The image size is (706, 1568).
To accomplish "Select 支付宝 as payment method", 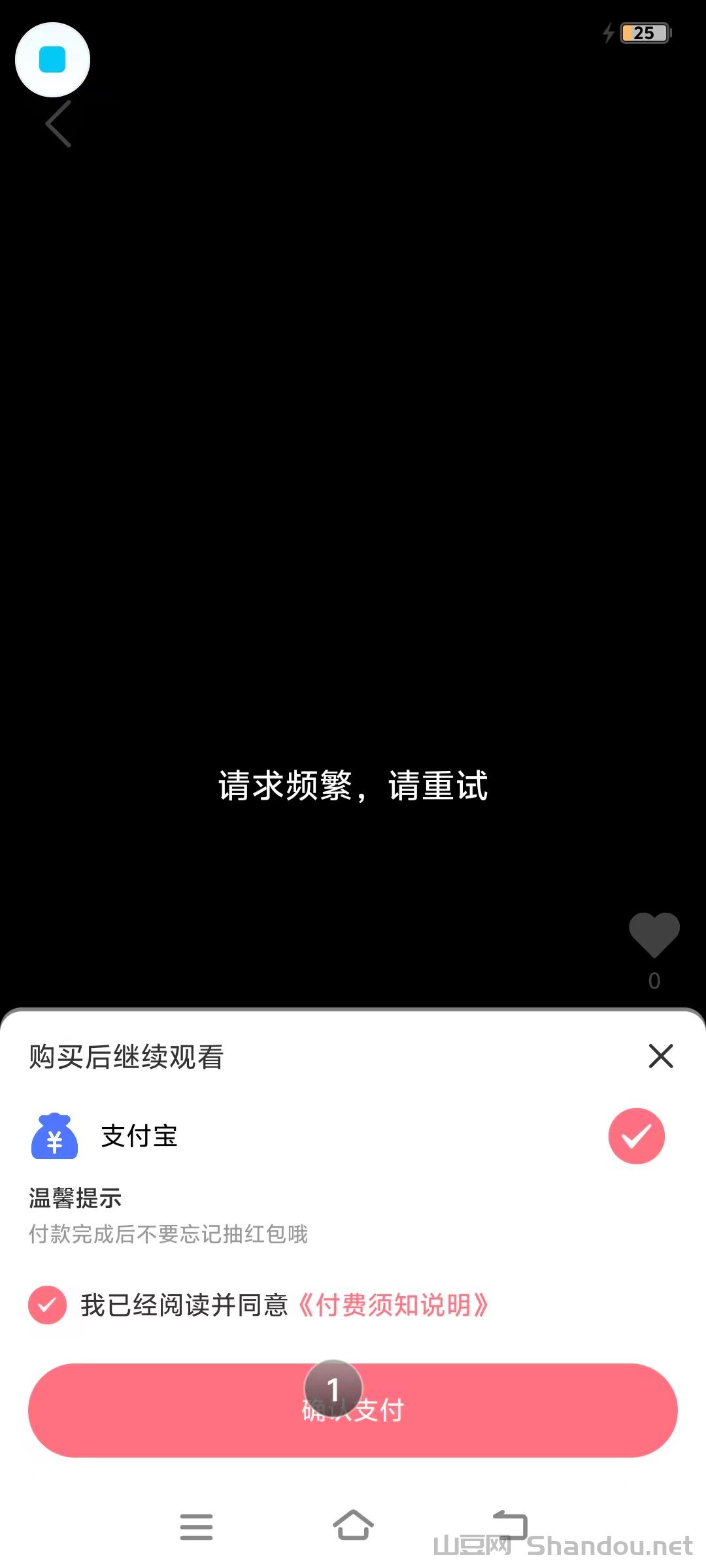I will tap(636, 1136).
